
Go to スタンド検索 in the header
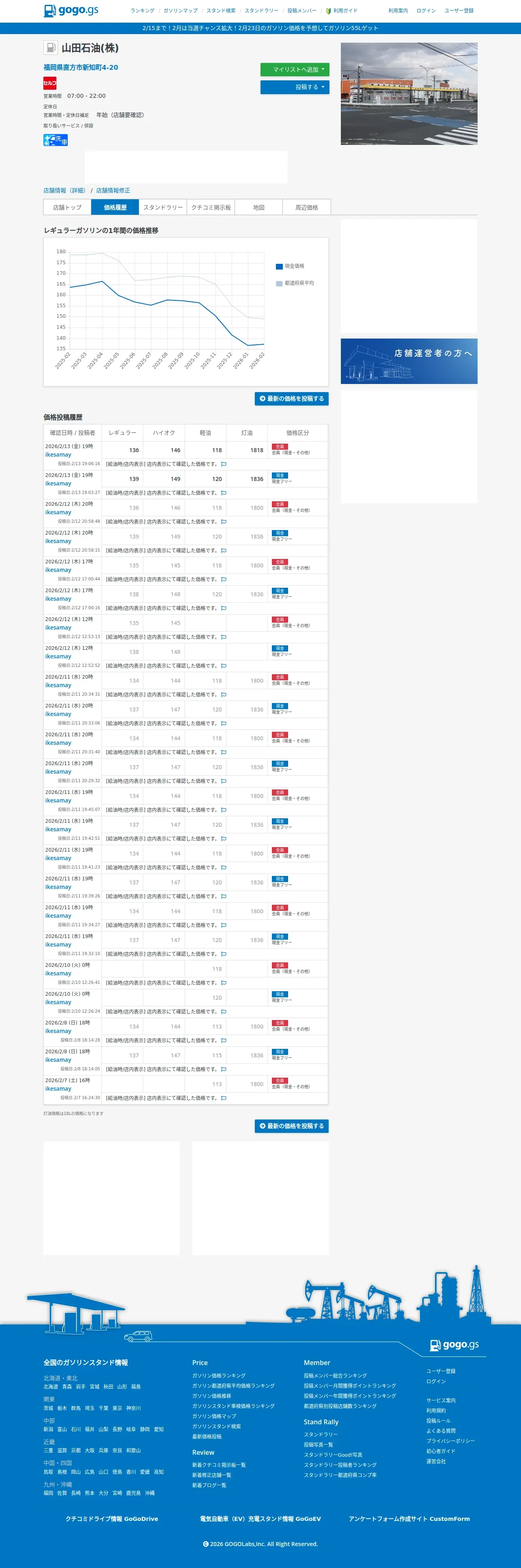coord(221,10)
